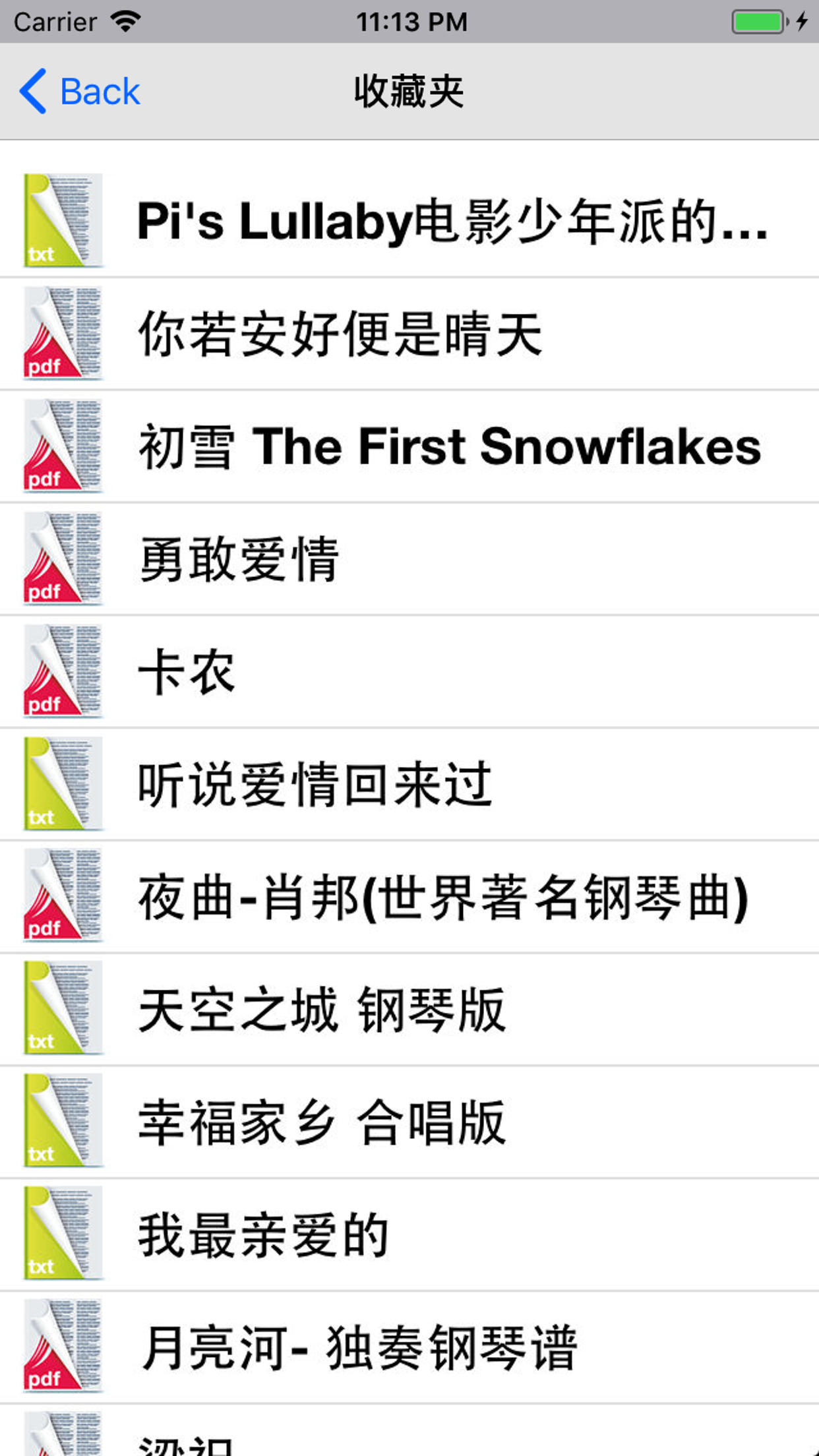Open 月亮河- 独奏钢琴谱
The image size is (819, 1456).
(x=409, y=1347)
